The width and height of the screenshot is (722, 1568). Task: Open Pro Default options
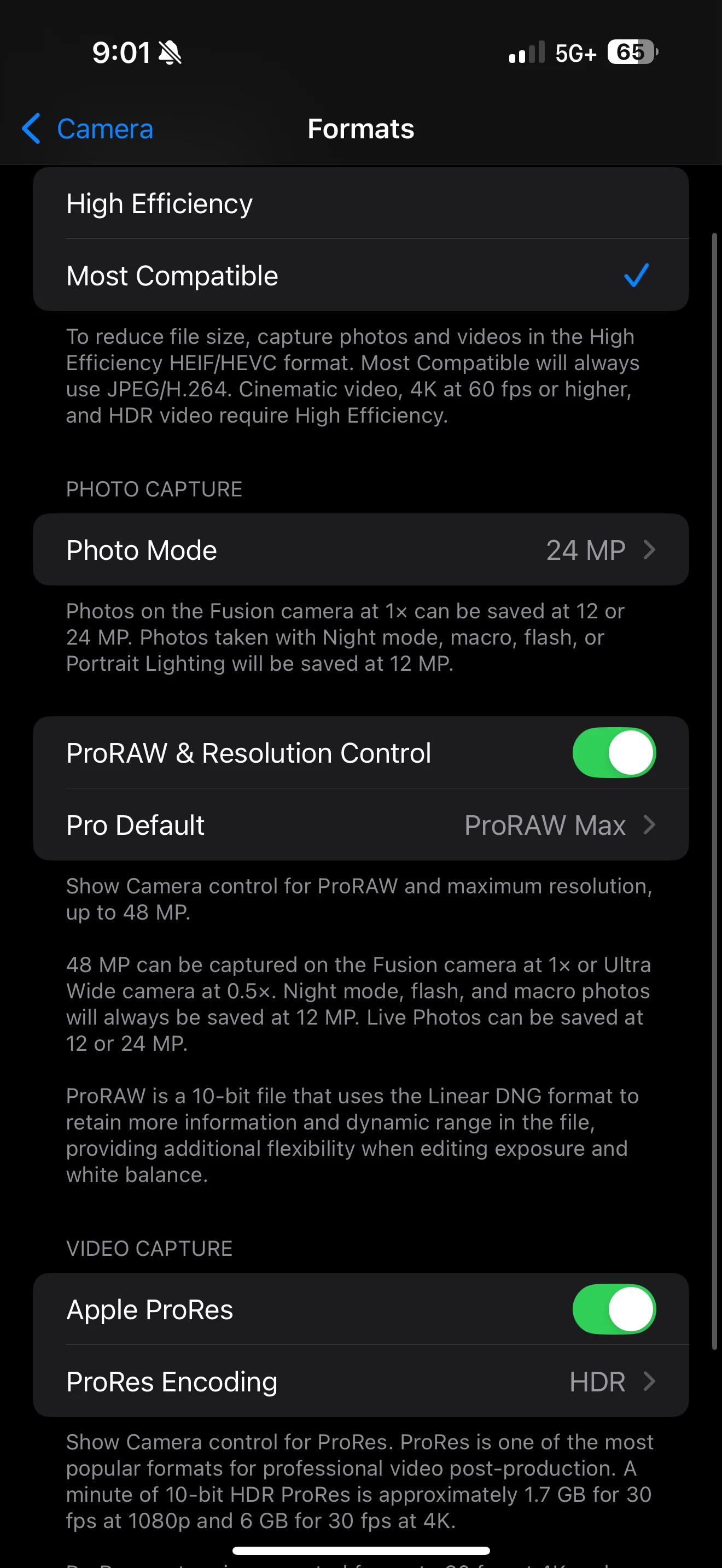pyautogui.click(x=360, y=826)
